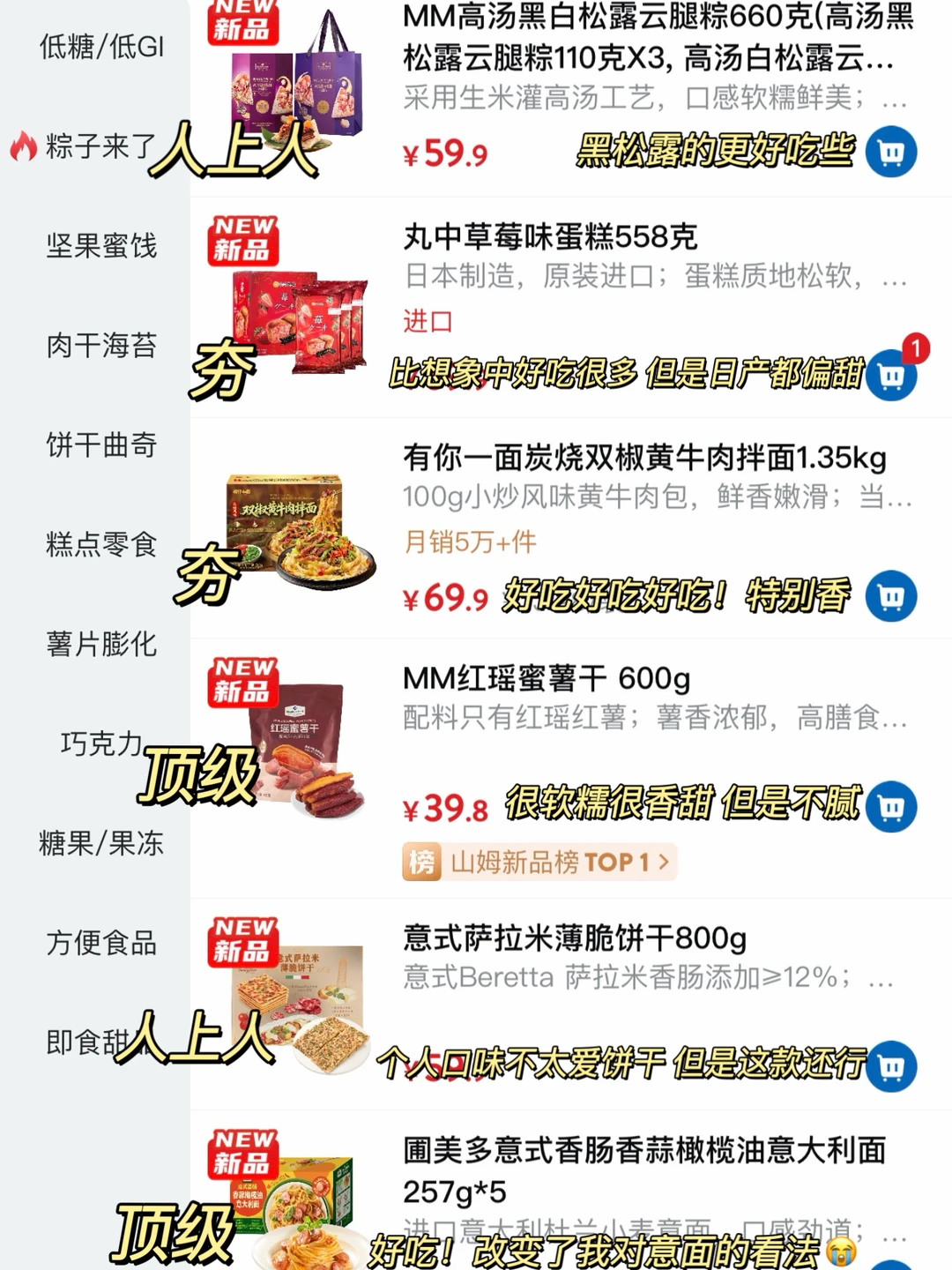Add 意式萨拉米薄脆饼干 to cart
The height and width of the screenshot is (1270, 952).
click(x=891, y=1065)
